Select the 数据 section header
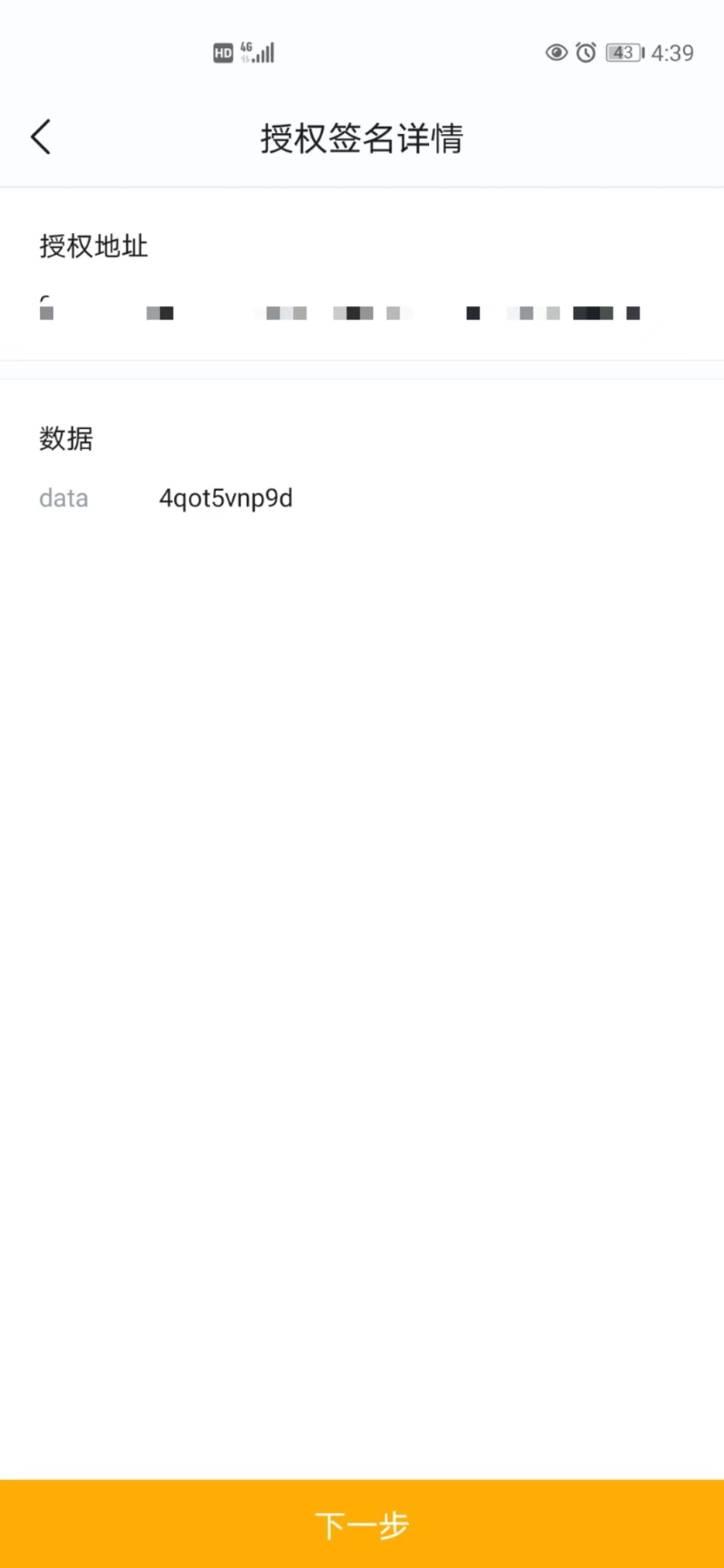This screenshot has width=724, height=1568. (66, 439)
